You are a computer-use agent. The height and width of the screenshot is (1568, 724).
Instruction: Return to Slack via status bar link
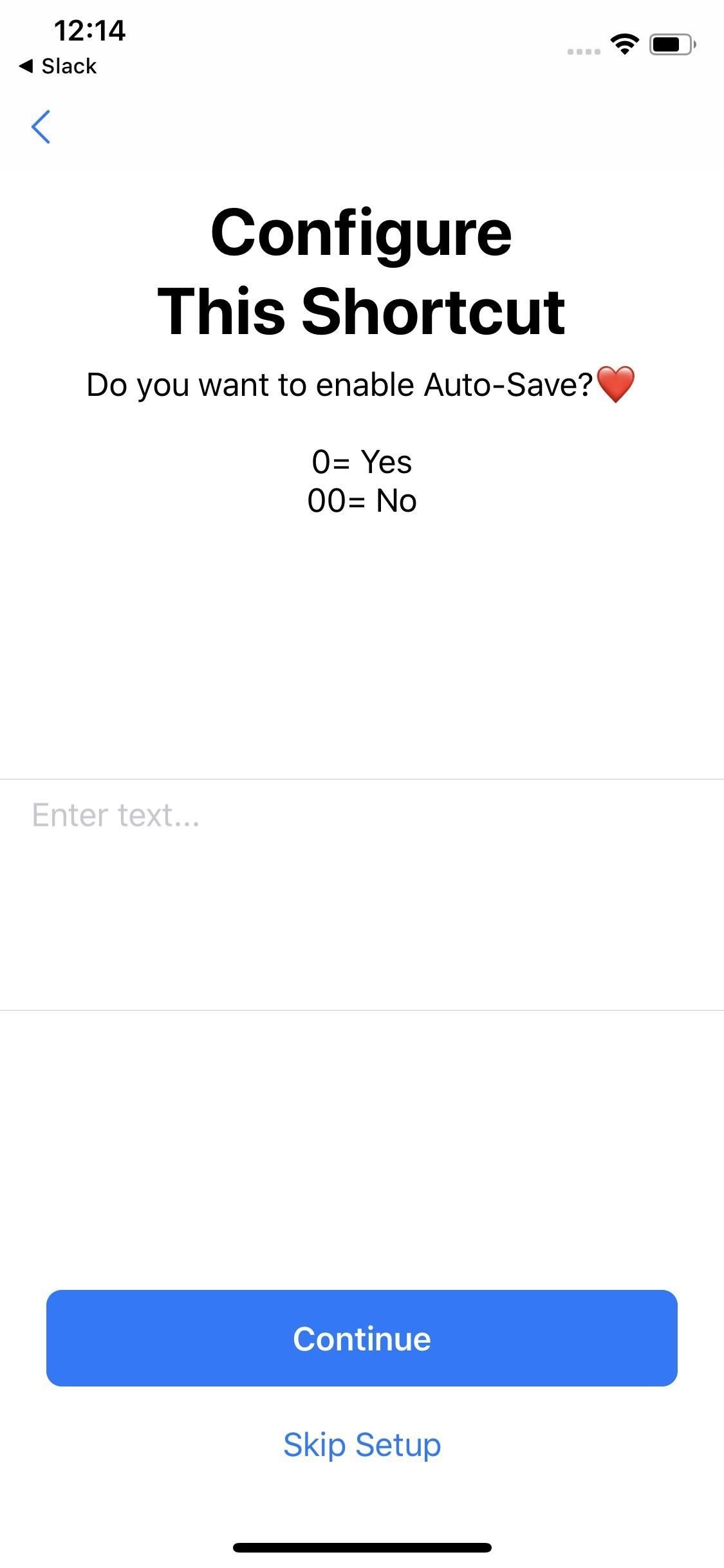point(59,66)
